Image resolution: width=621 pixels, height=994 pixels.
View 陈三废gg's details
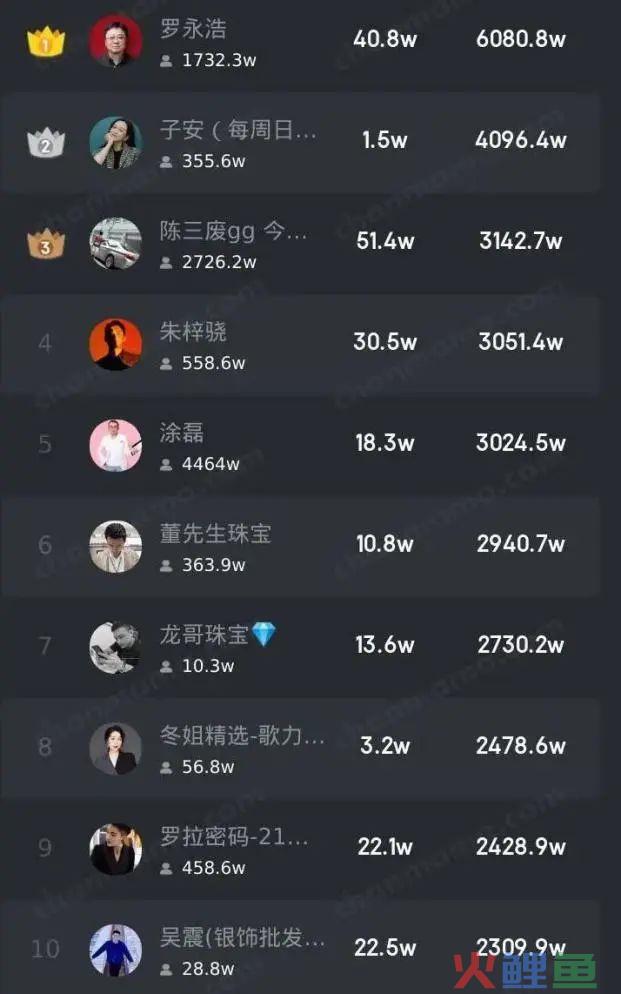[x=234, y=232]
